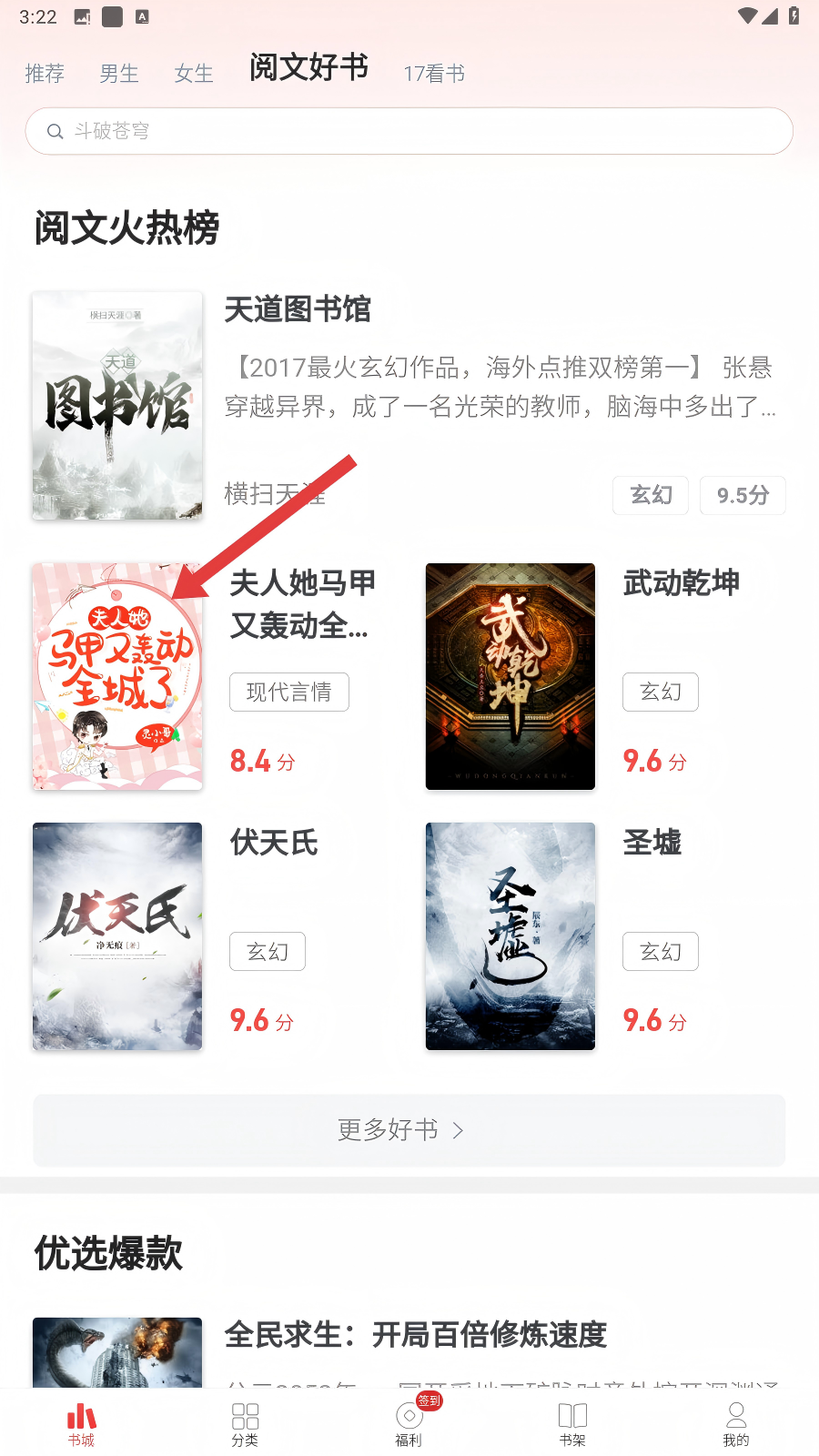Viewport: 819px width, 1456px height.
Task: Switch to the 书架 tab
Action: click(x=572, y=1423)
